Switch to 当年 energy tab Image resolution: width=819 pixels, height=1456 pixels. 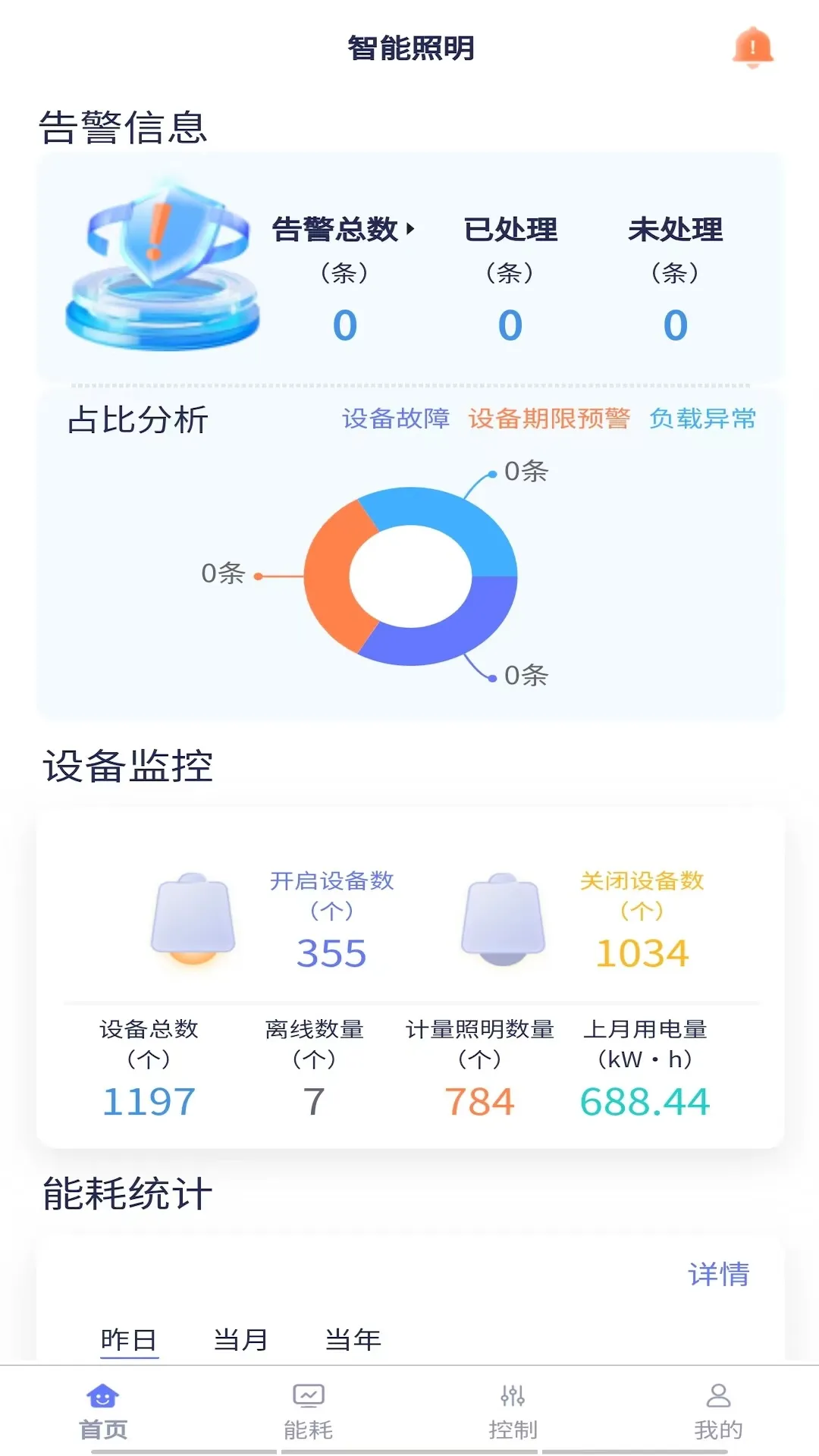click(353, 1339)
